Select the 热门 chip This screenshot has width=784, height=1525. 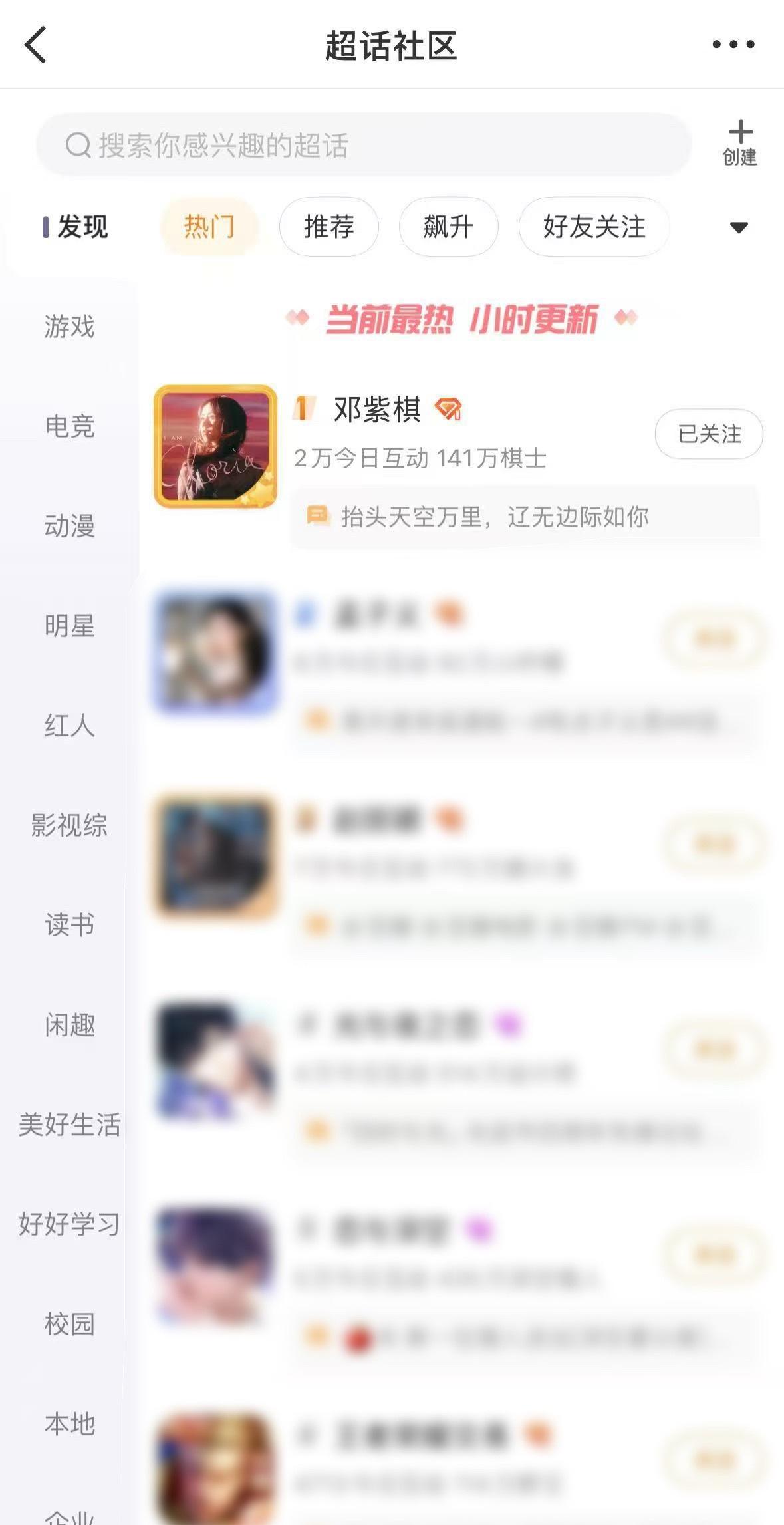tap(209, 227)
